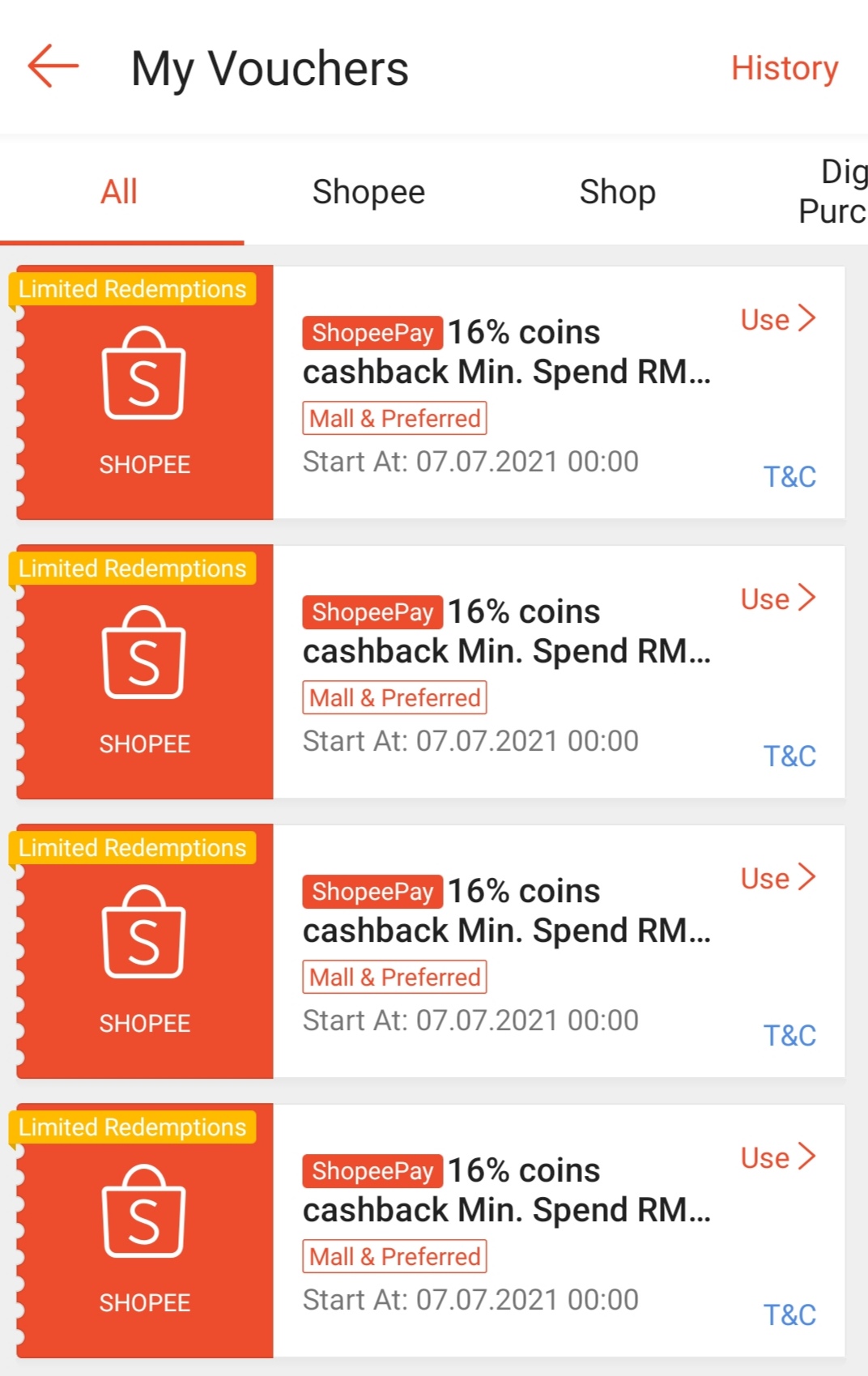Tap Use on the first voucher
Viewport: 868px width, 1376px height.
click(777, 319)
